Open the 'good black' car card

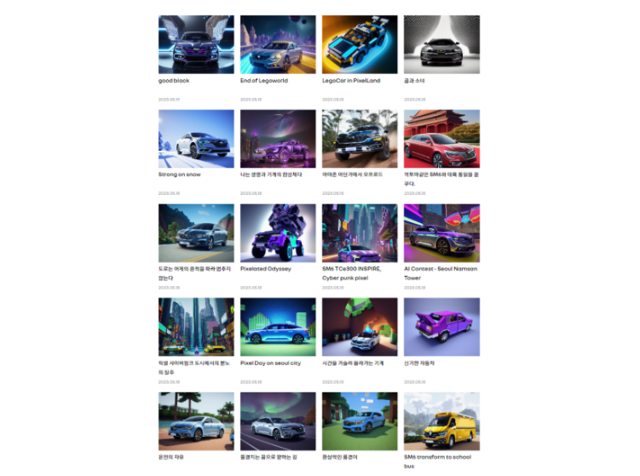[196, 45]
